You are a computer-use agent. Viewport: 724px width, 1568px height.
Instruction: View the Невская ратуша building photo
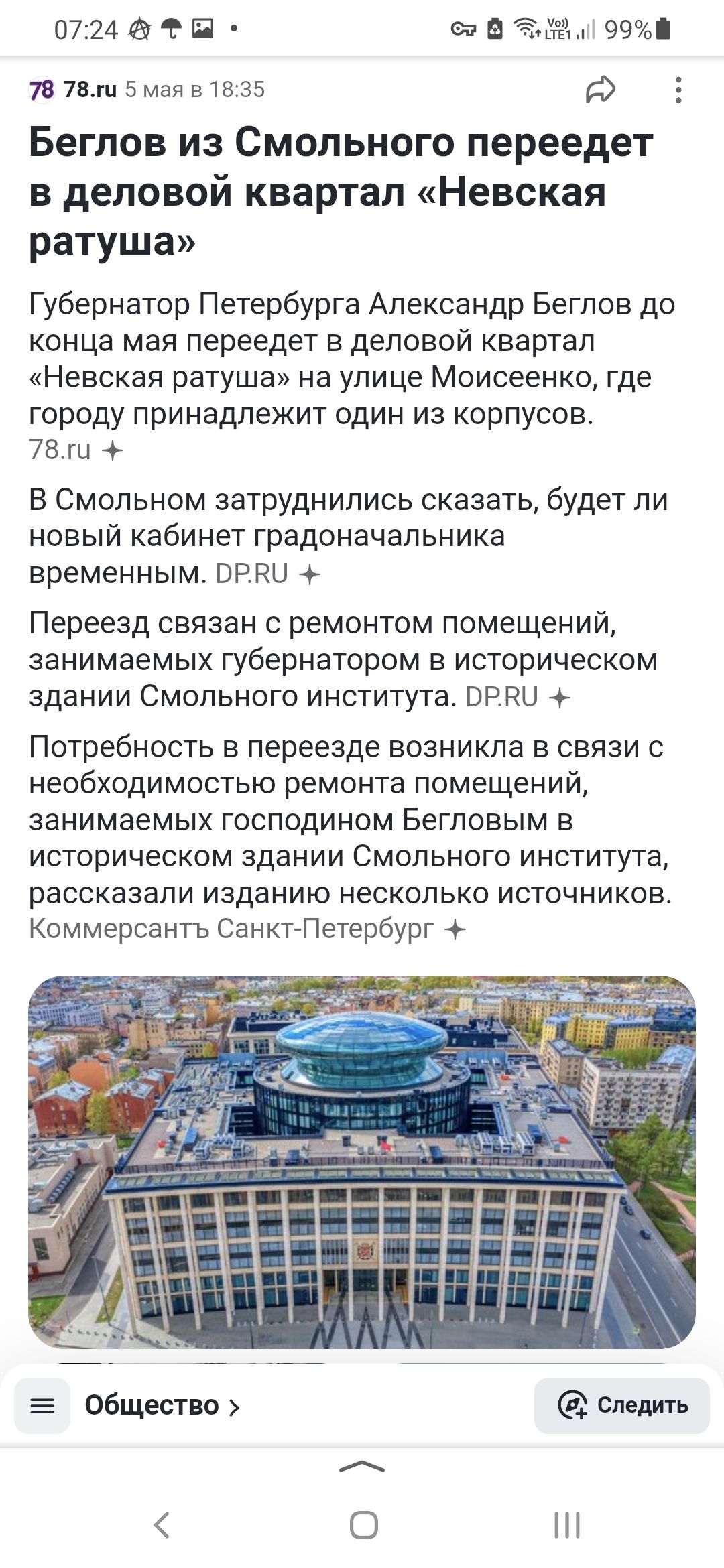coord(362,1161)
